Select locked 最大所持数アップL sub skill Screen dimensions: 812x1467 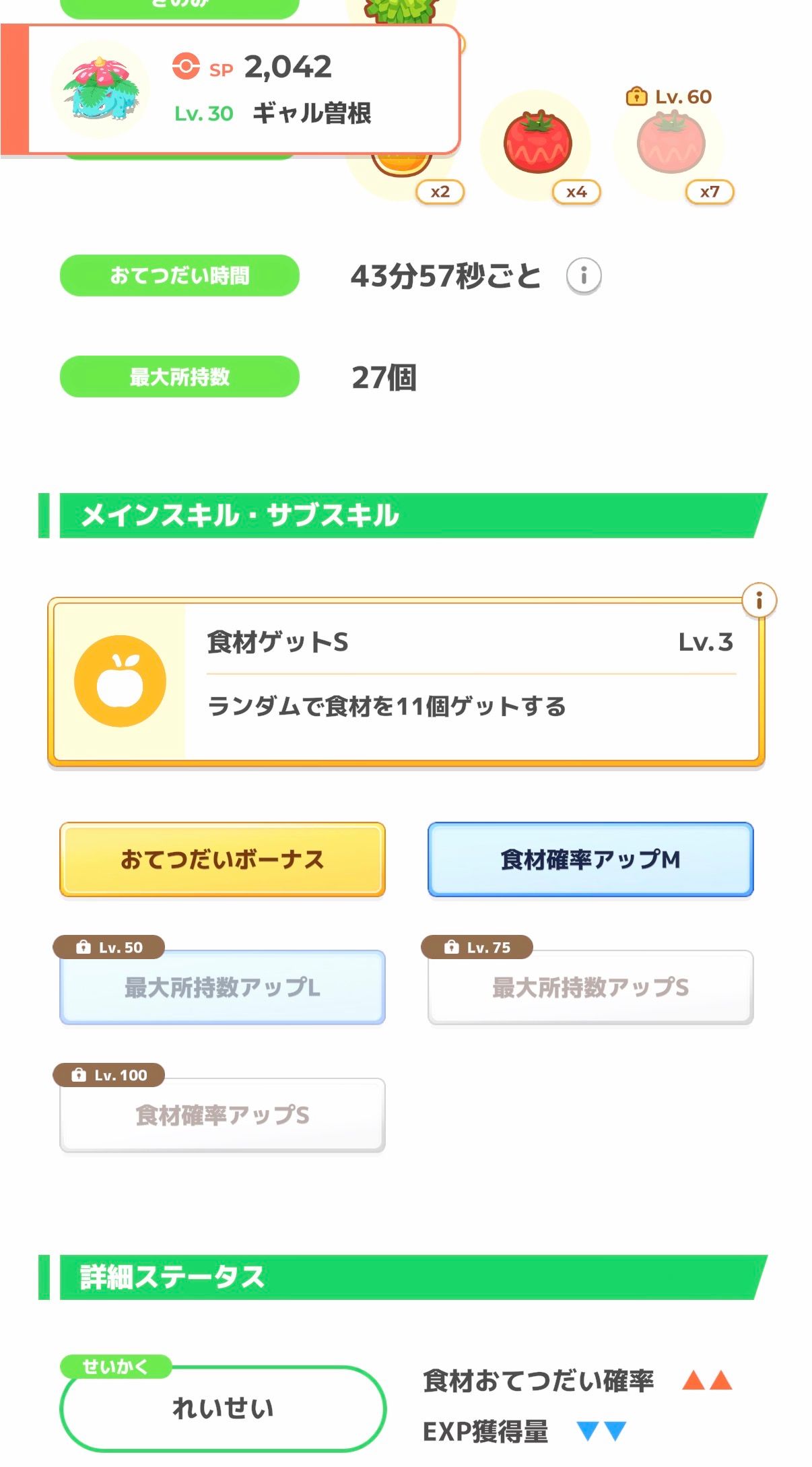coord(222,987)
